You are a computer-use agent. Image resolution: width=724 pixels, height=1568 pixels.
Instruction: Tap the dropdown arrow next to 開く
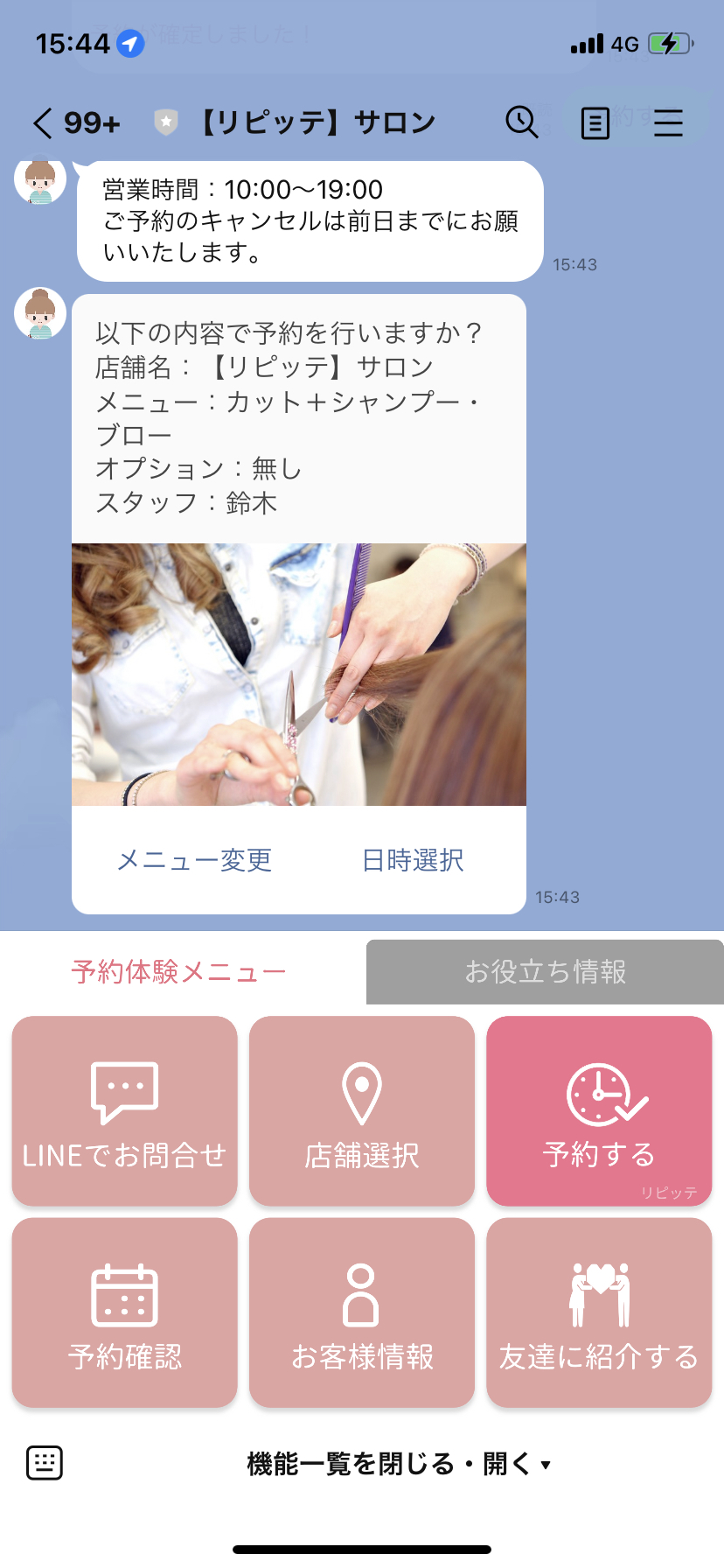tap(546, 1462)
